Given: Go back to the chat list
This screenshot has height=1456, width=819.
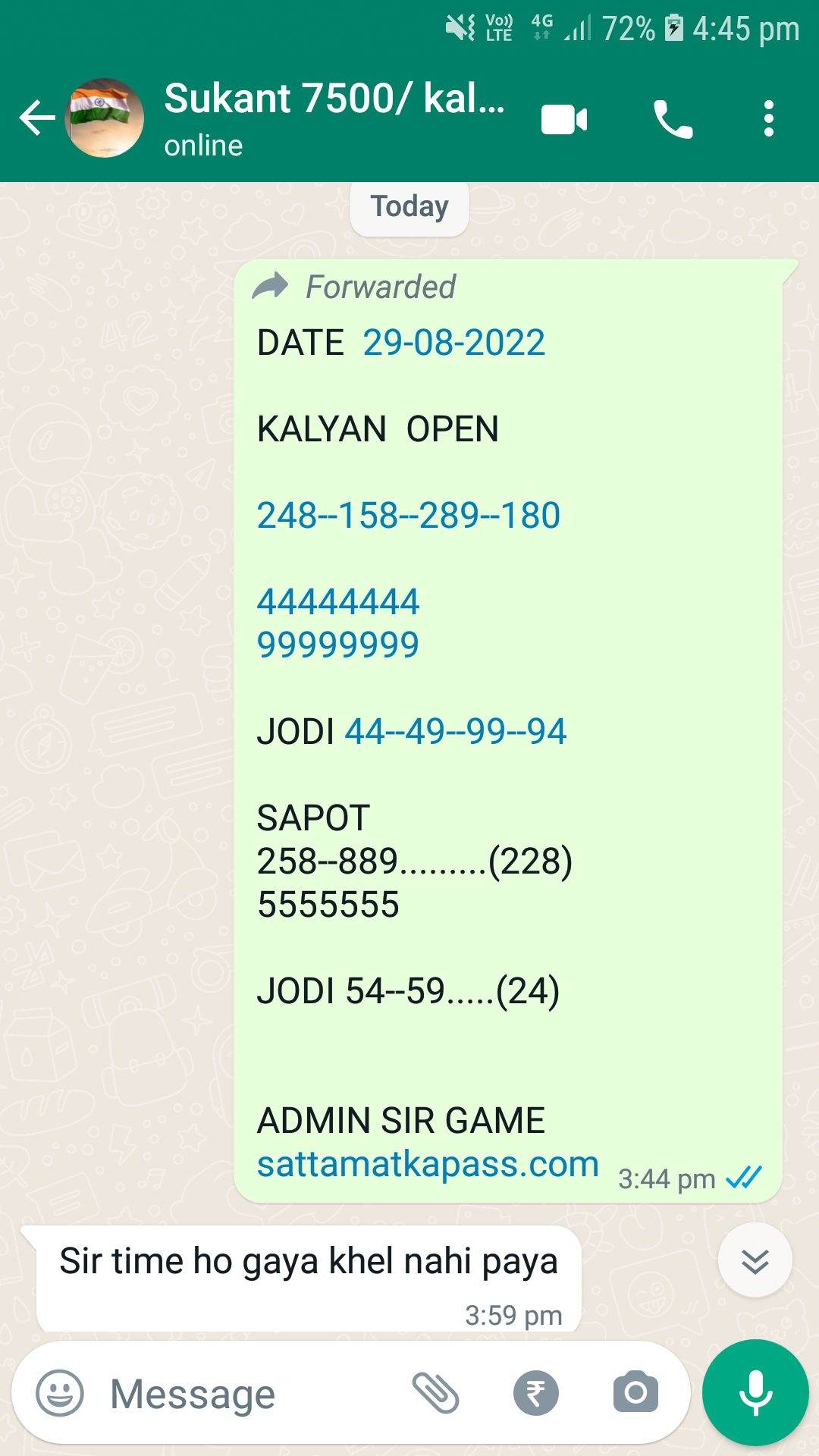Looking at the screenshot, I should point(36,118).
